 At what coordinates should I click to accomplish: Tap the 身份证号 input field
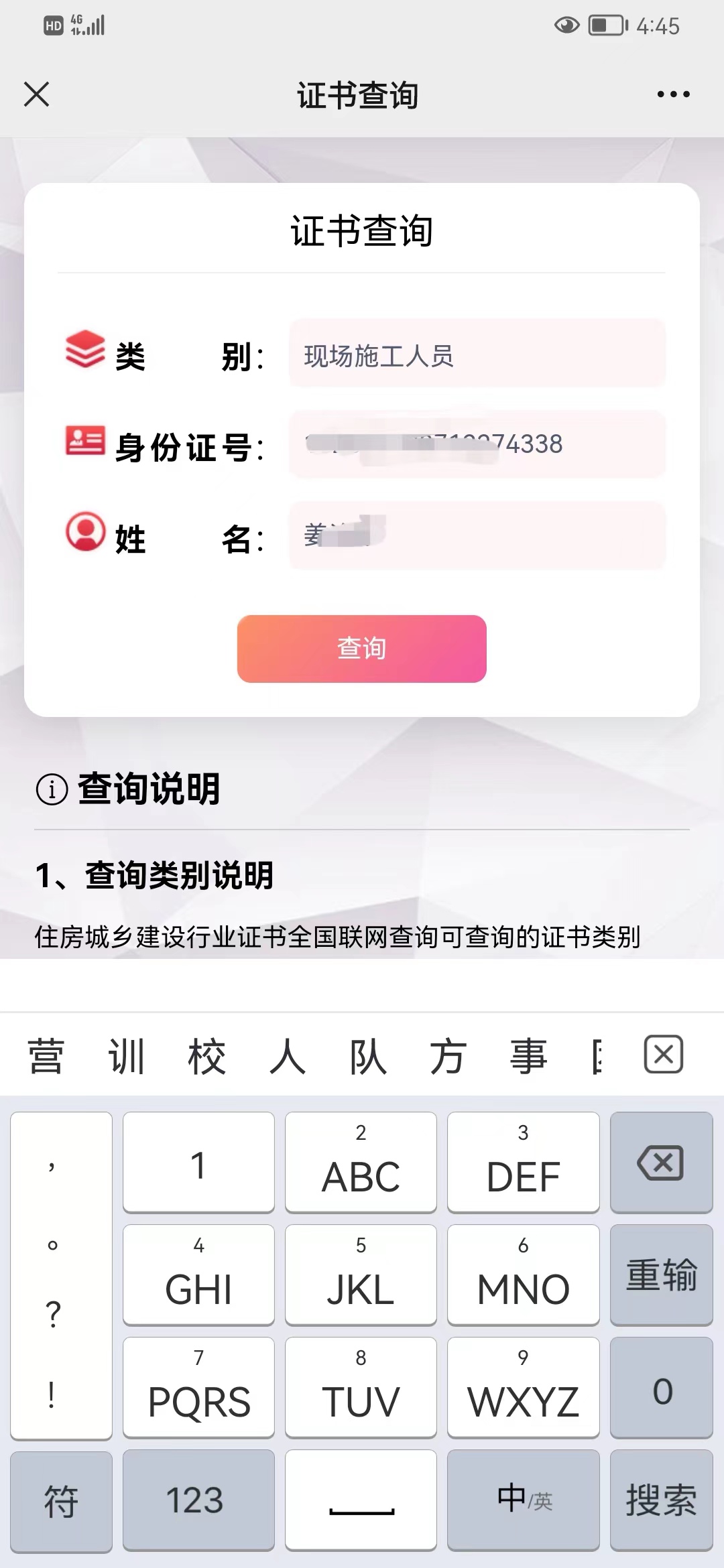tap(477, 444)
